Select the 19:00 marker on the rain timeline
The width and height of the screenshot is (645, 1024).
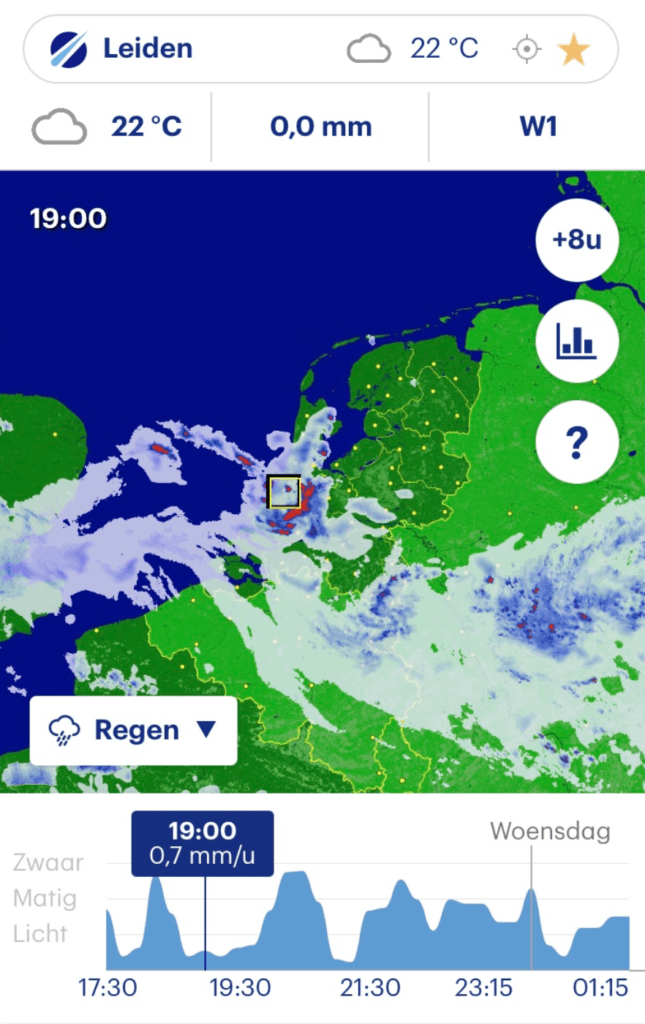(x=203, y=842)
